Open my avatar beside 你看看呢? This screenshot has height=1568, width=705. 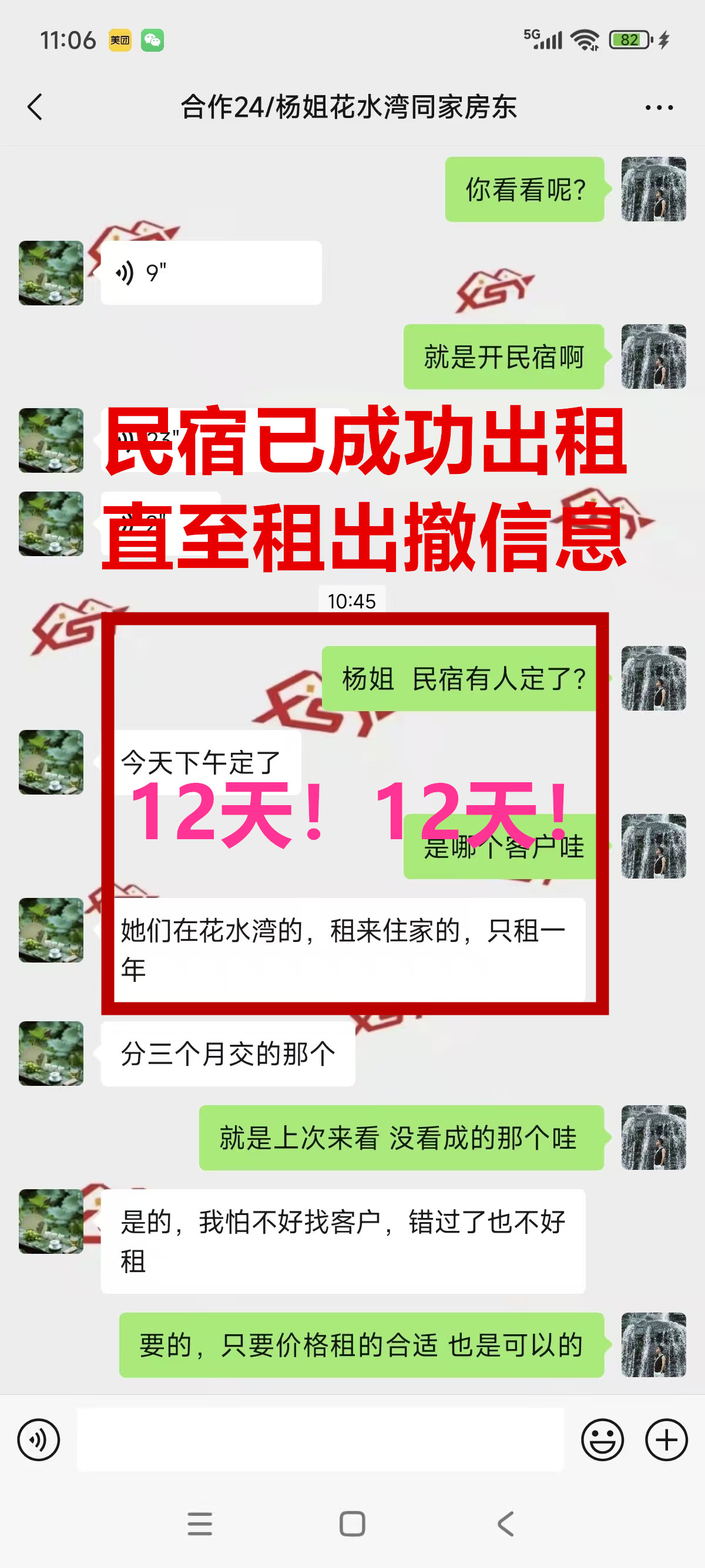tap(653, 189)
